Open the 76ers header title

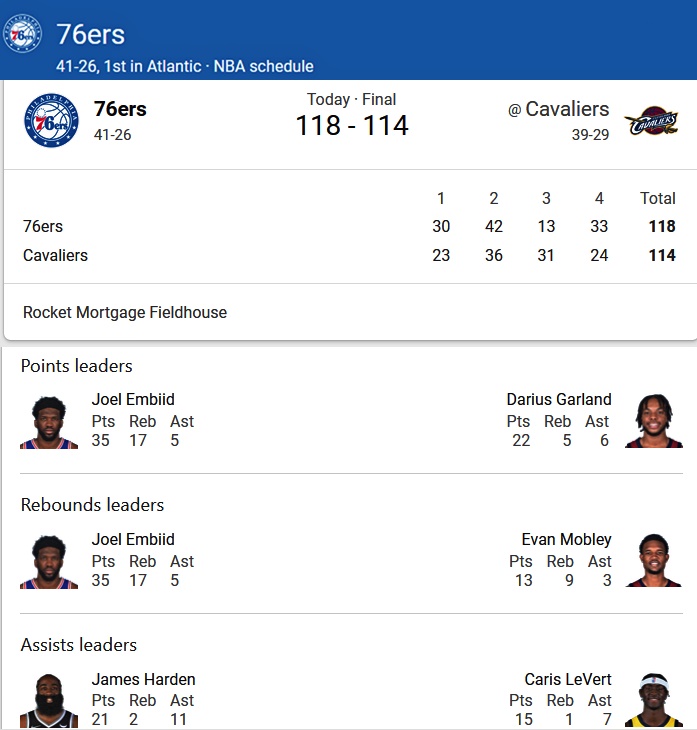tap(90, 34)
